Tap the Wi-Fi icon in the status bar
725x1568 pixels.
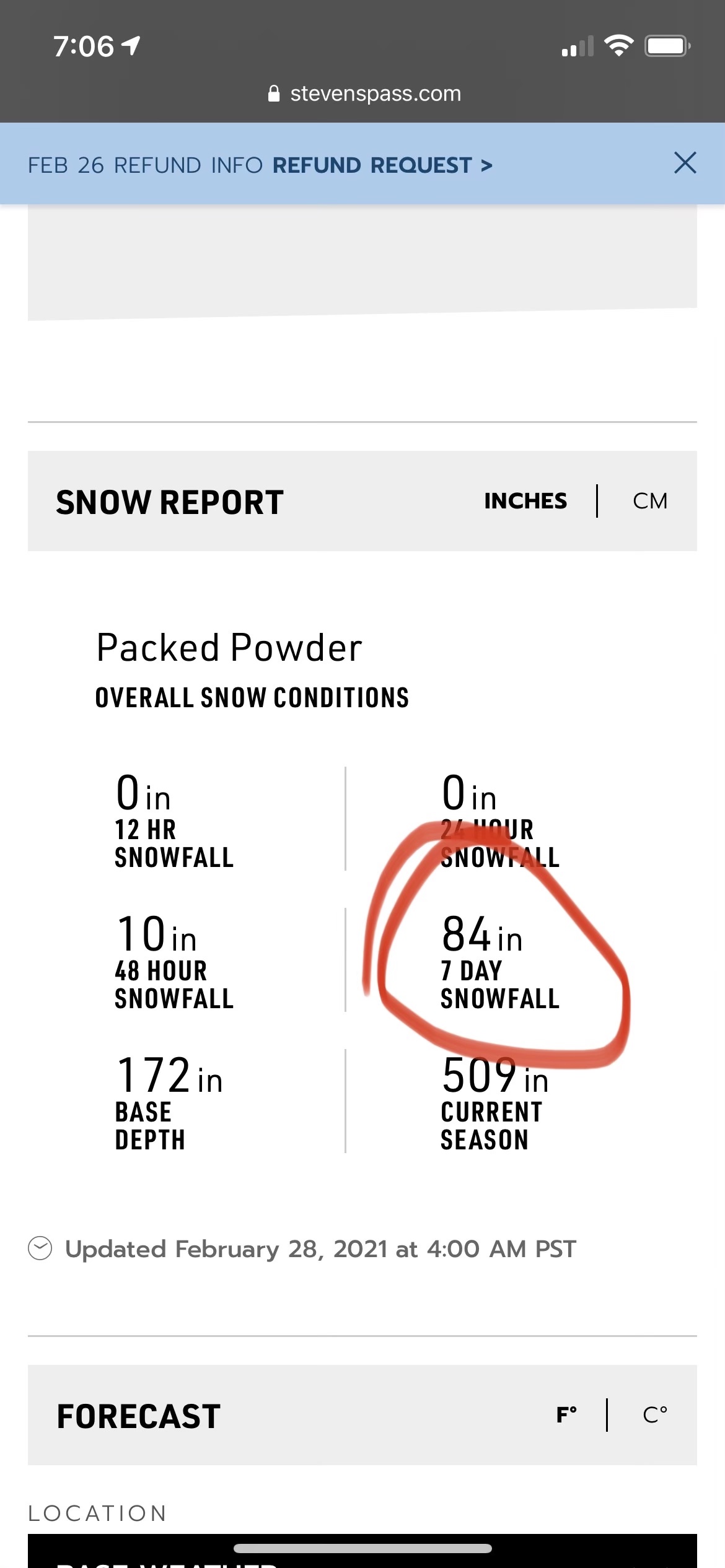618,45
